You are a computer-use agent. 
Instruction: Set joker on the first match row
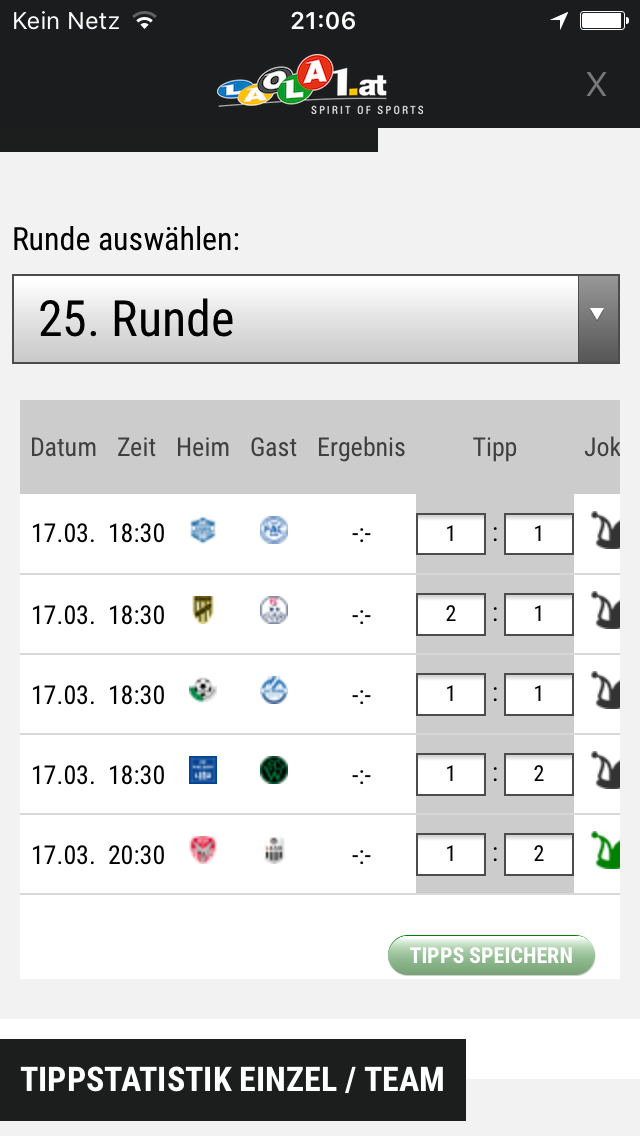[605, 531]
